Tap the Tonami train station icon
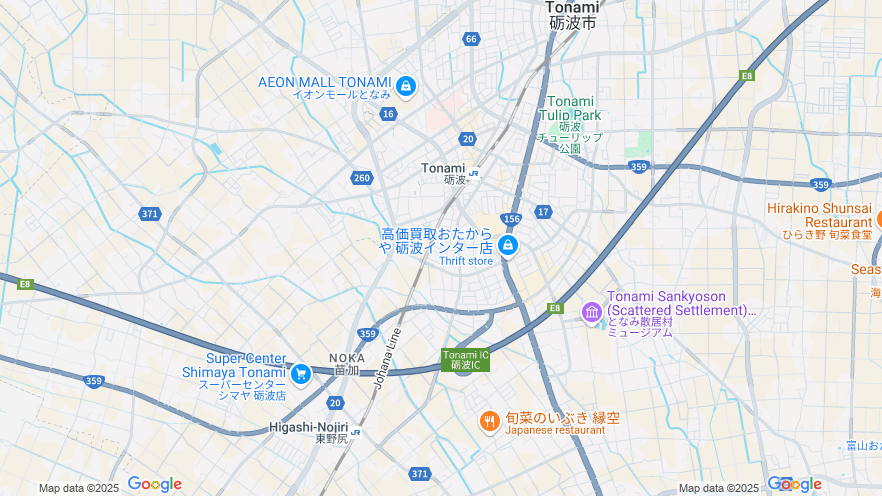This screenshot has width=882, height=496. point(474,173)
